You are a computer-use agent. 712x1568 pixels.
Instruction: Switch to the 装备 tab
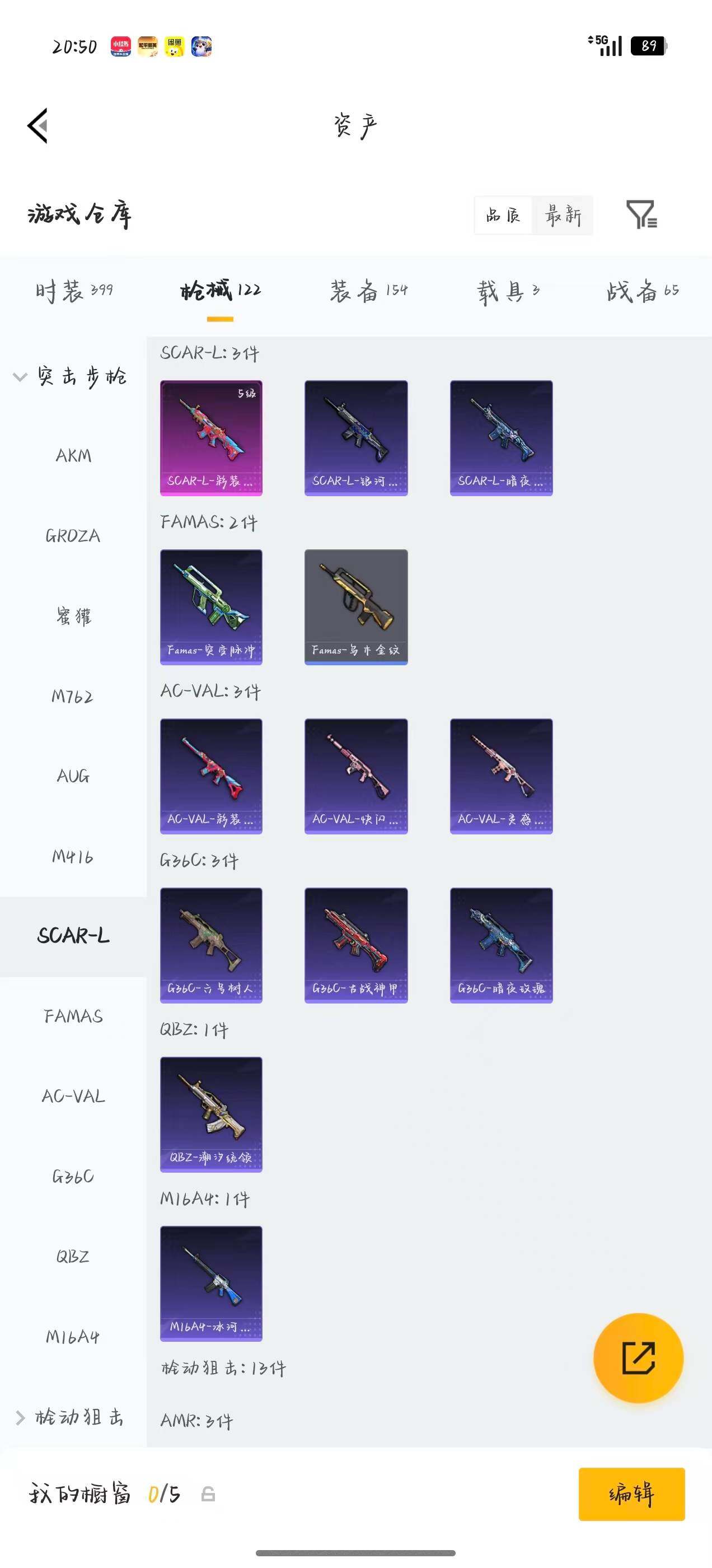click(369, 291)
